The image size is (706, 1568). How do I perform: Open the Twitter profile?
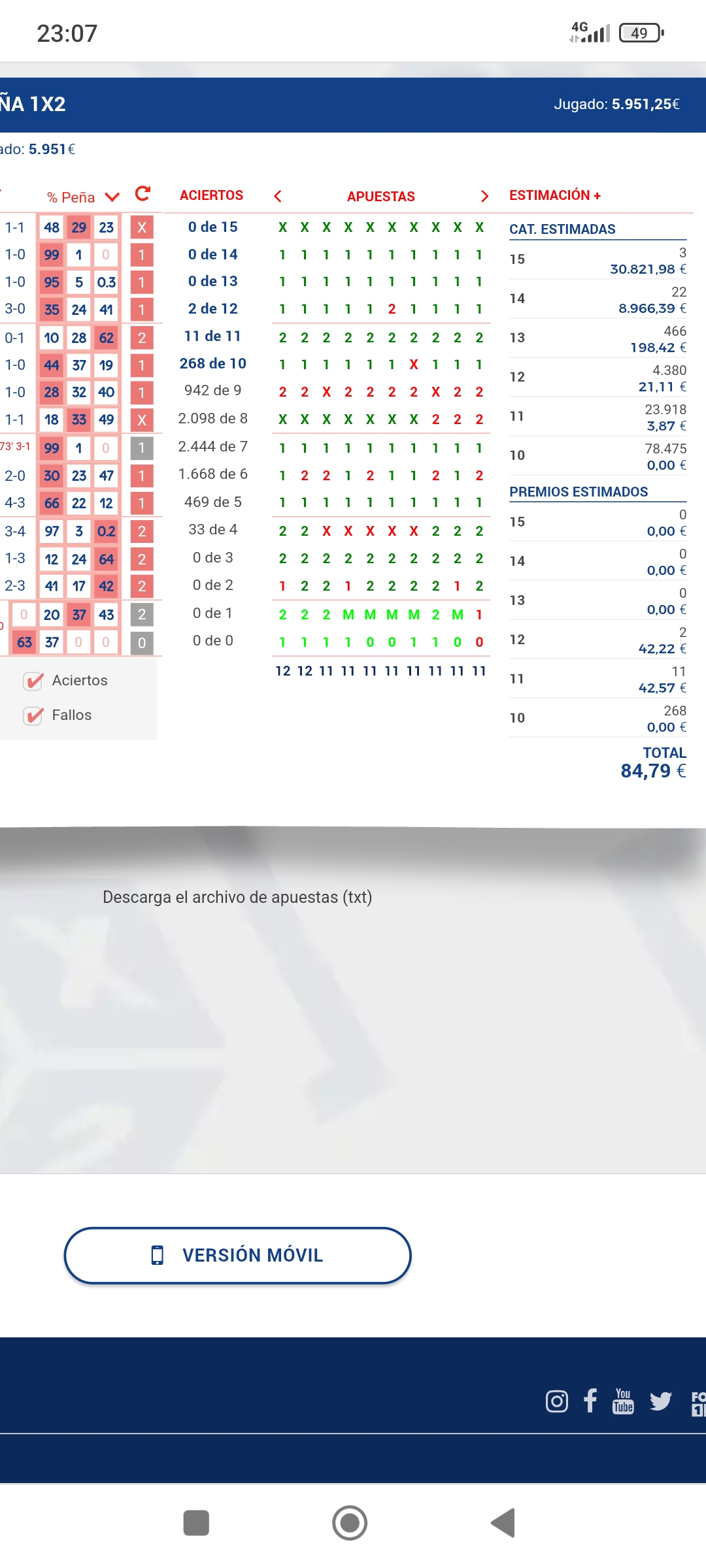click(660, 1401)
